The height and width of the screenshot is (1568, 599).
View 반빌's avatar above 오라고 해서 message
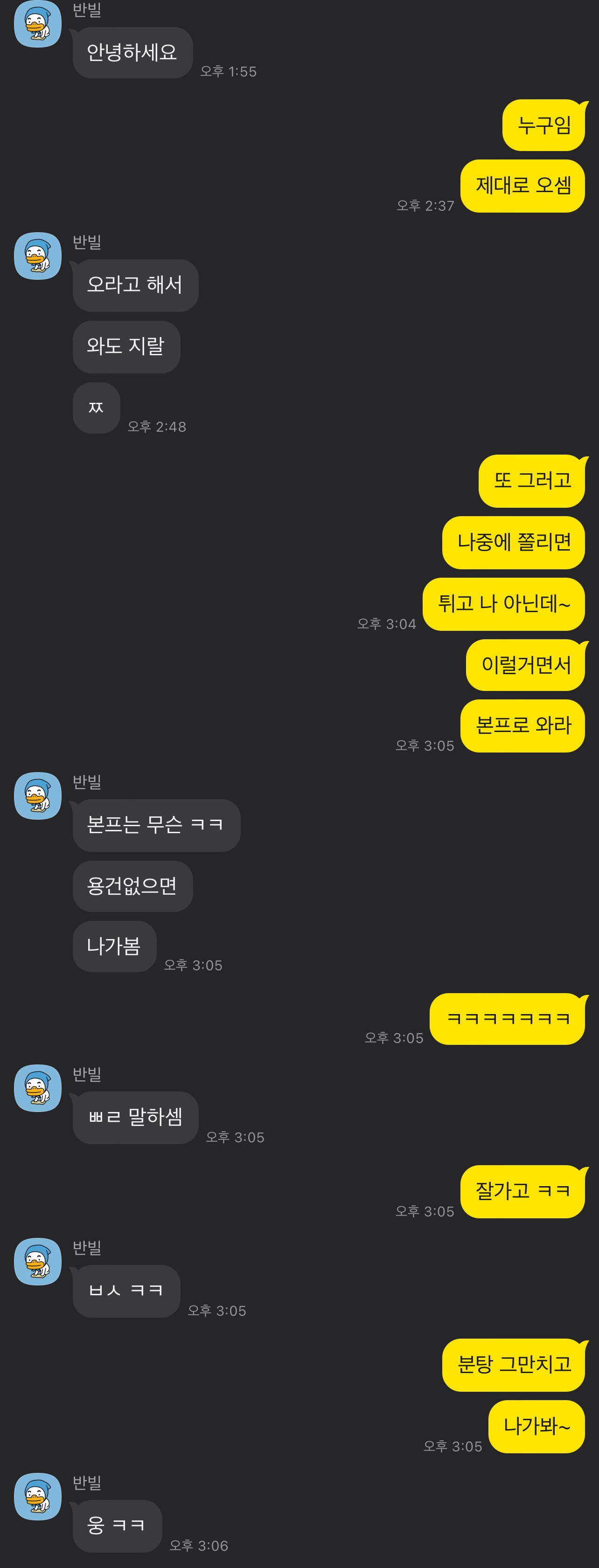click(38, 256)
